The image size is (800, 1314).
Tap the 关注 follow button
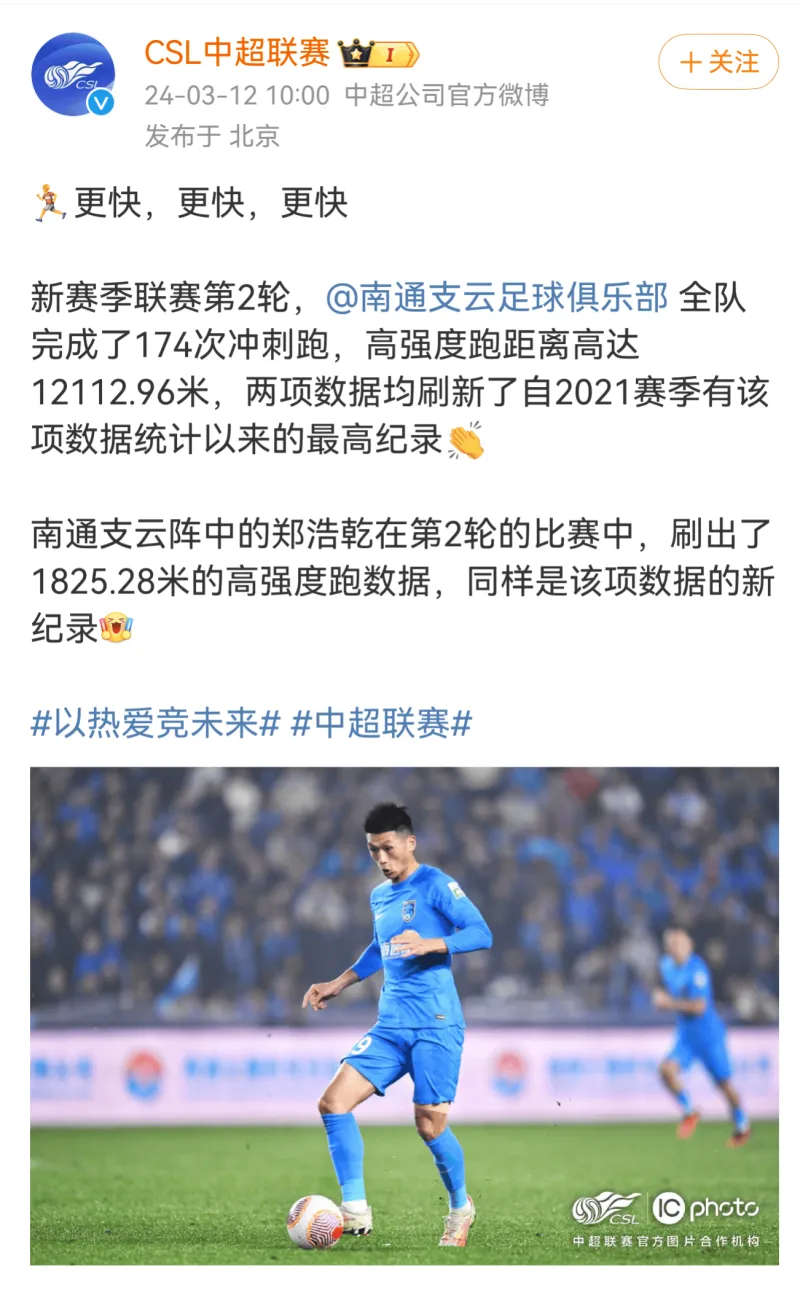[x=718, y=62]
